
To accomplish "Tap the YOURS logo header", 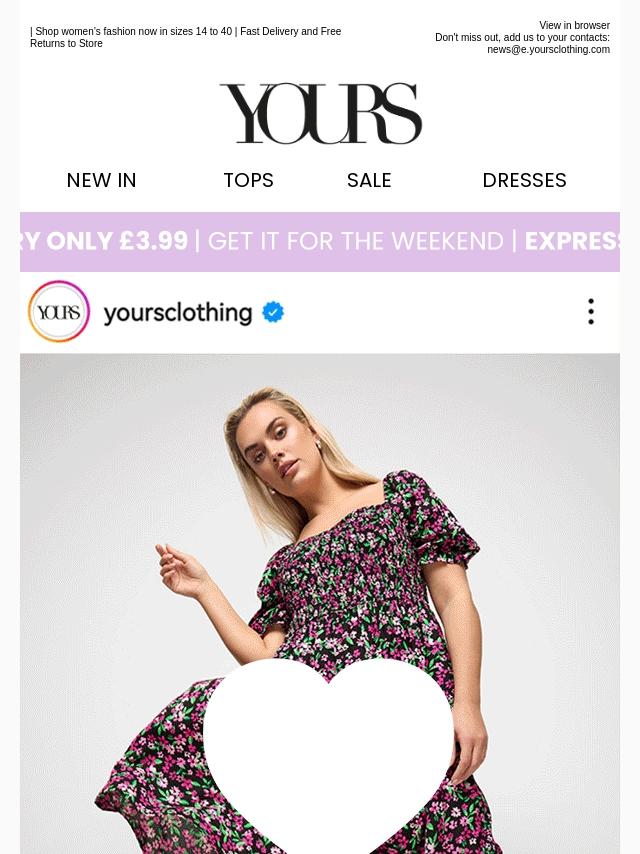I will point(320,113).
